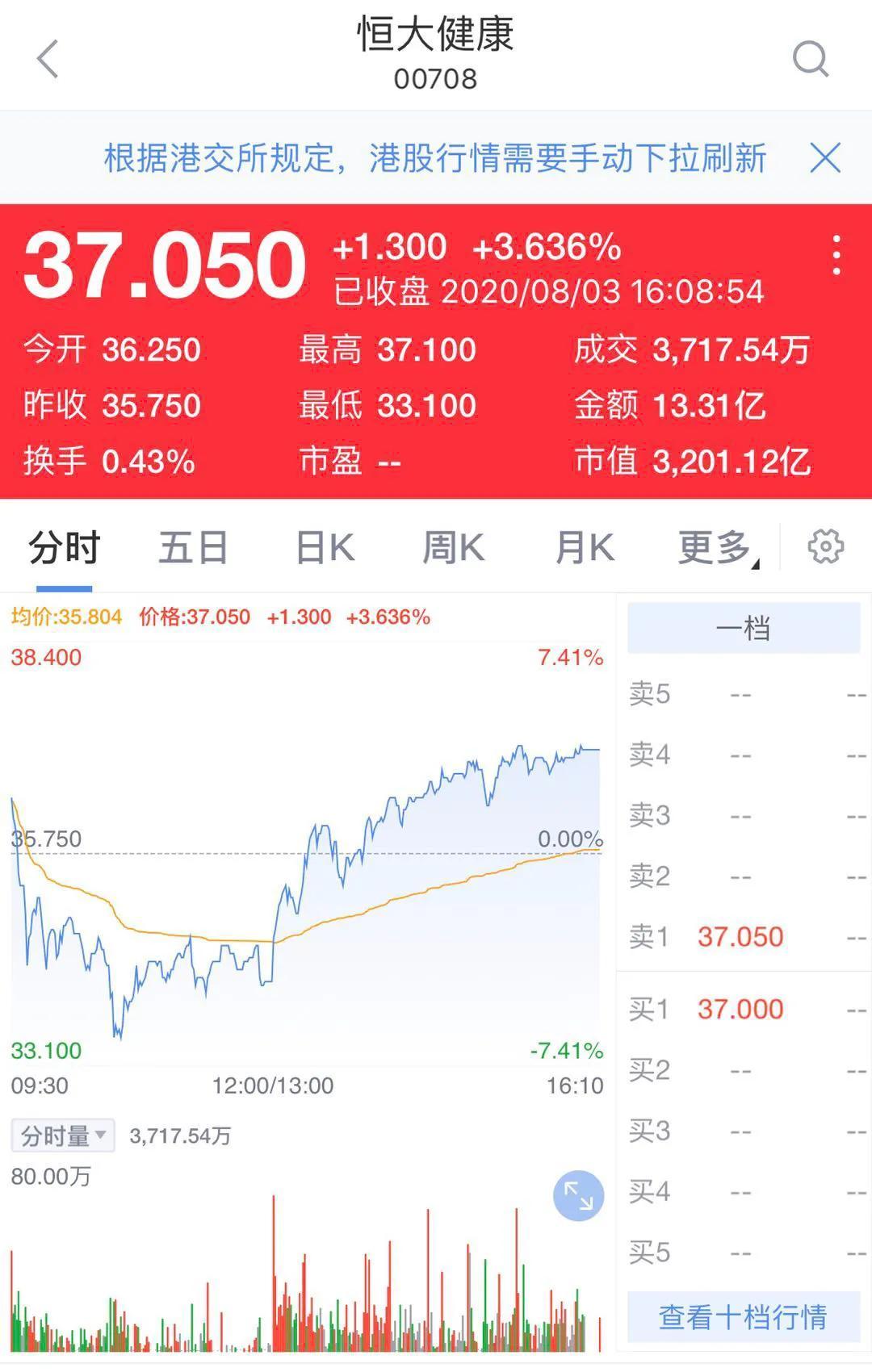Screen dimensions: 872x1372
Task: Open the search icon
Action: 810,58
